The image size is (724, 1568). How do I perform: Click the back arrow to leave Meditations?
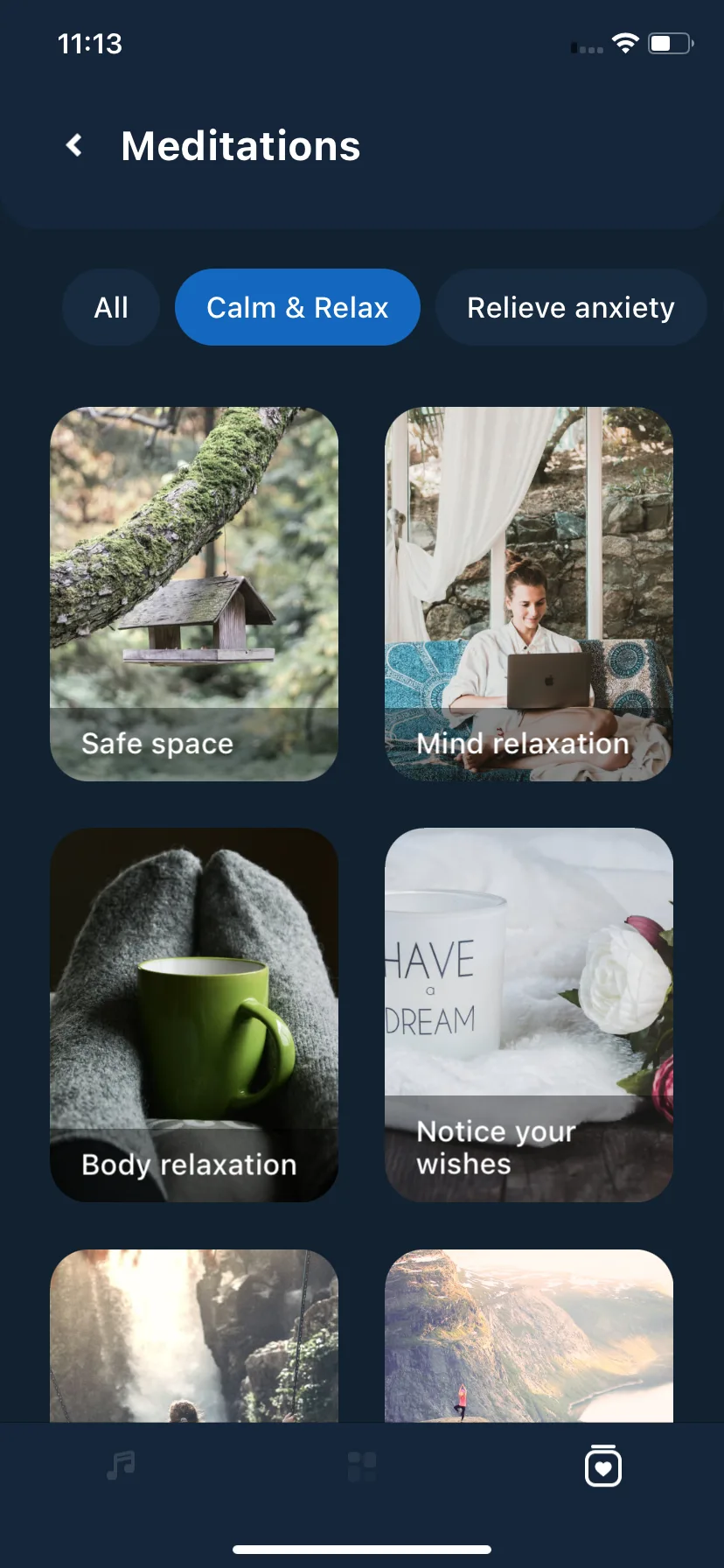(x=74, y=145)
